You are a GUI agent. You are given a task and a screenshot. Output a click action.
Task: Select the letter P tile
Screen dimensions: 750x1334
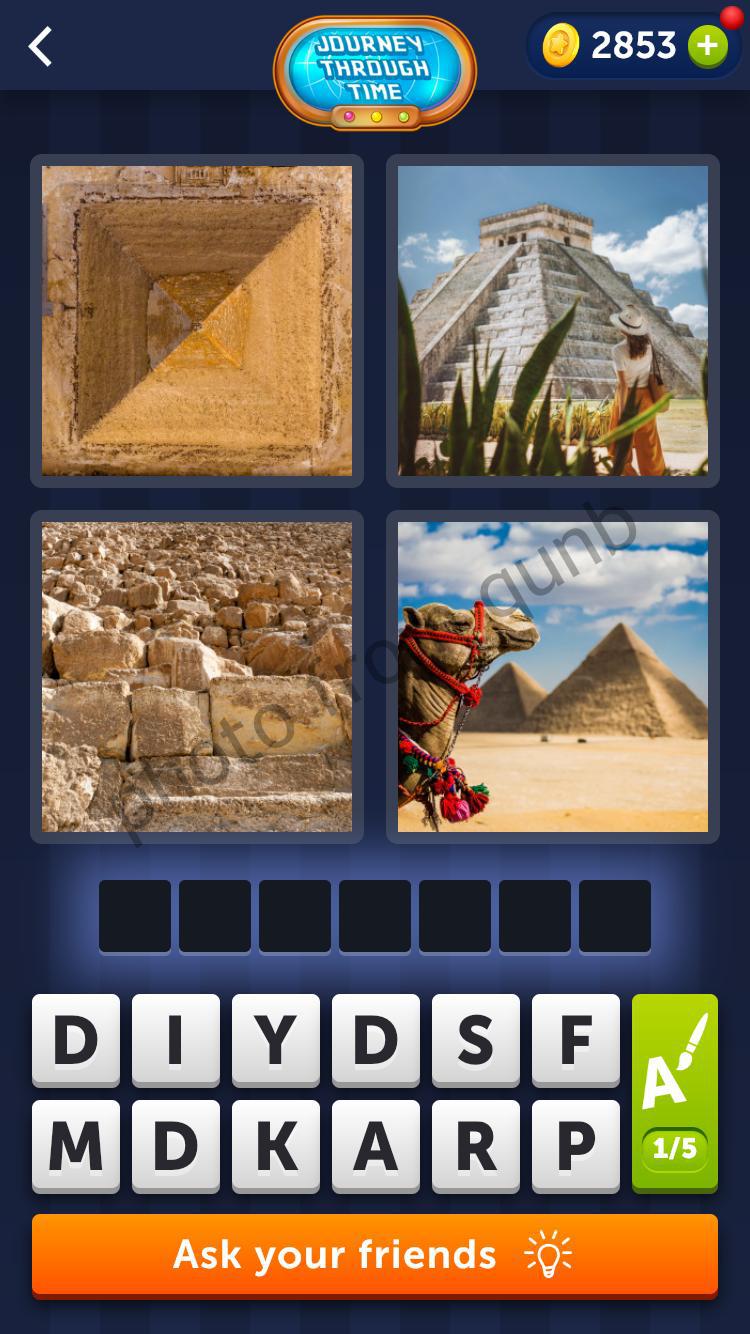tap(575, 1145)
